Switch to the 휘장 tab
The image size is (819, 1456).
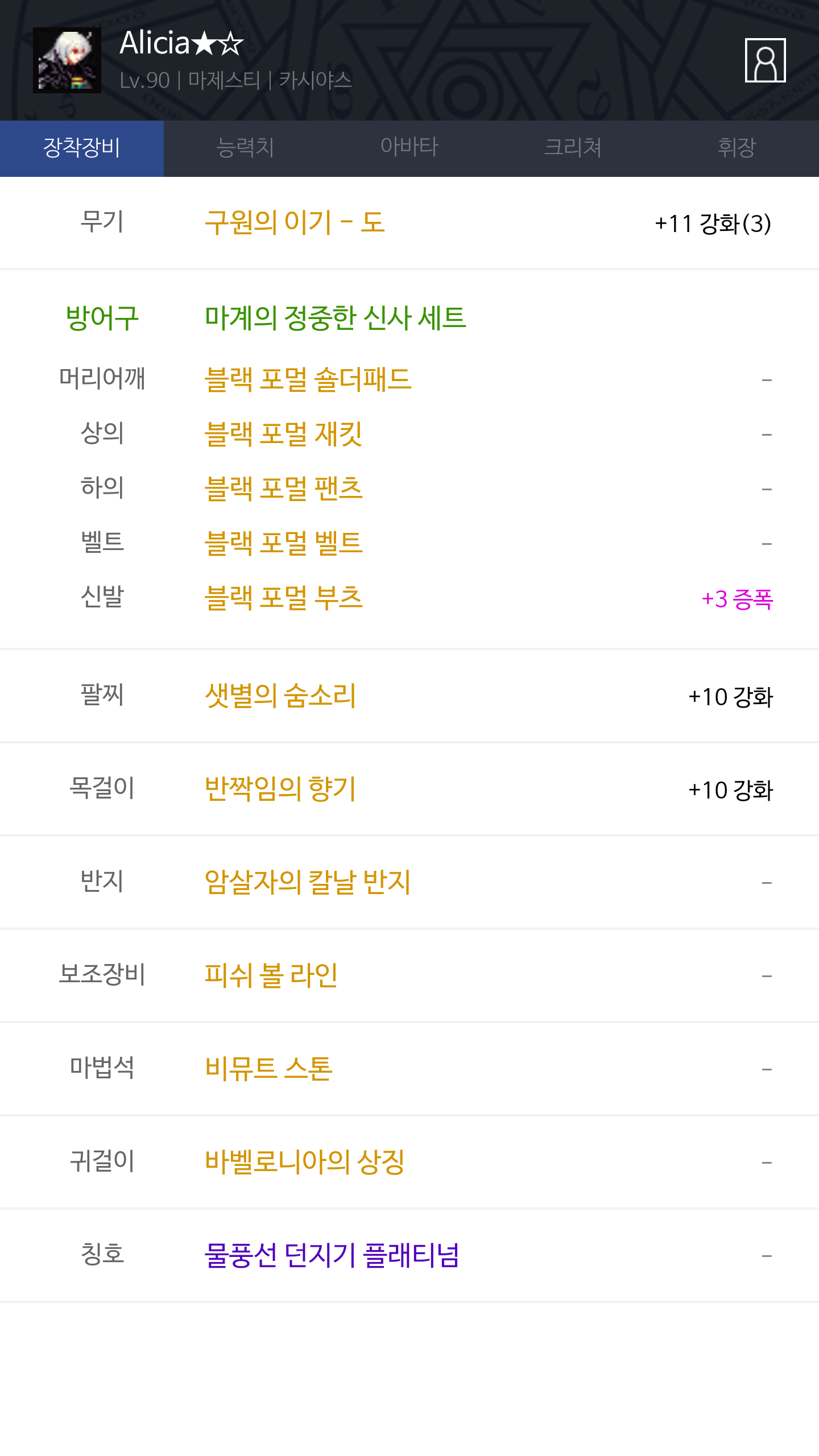[x=737, y=148]
